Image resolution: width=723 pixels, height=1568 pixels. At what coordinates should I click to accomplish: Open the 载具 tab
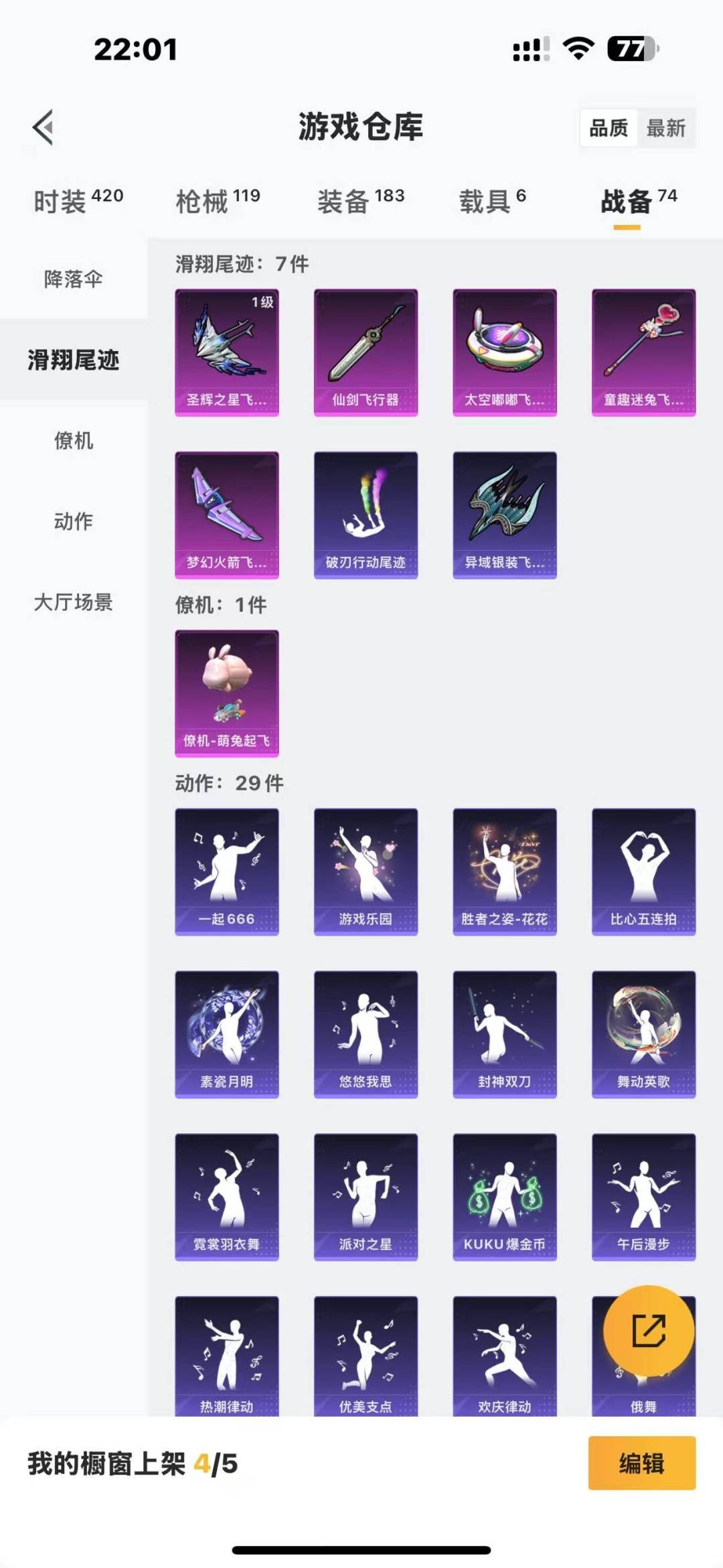[493, 200]
